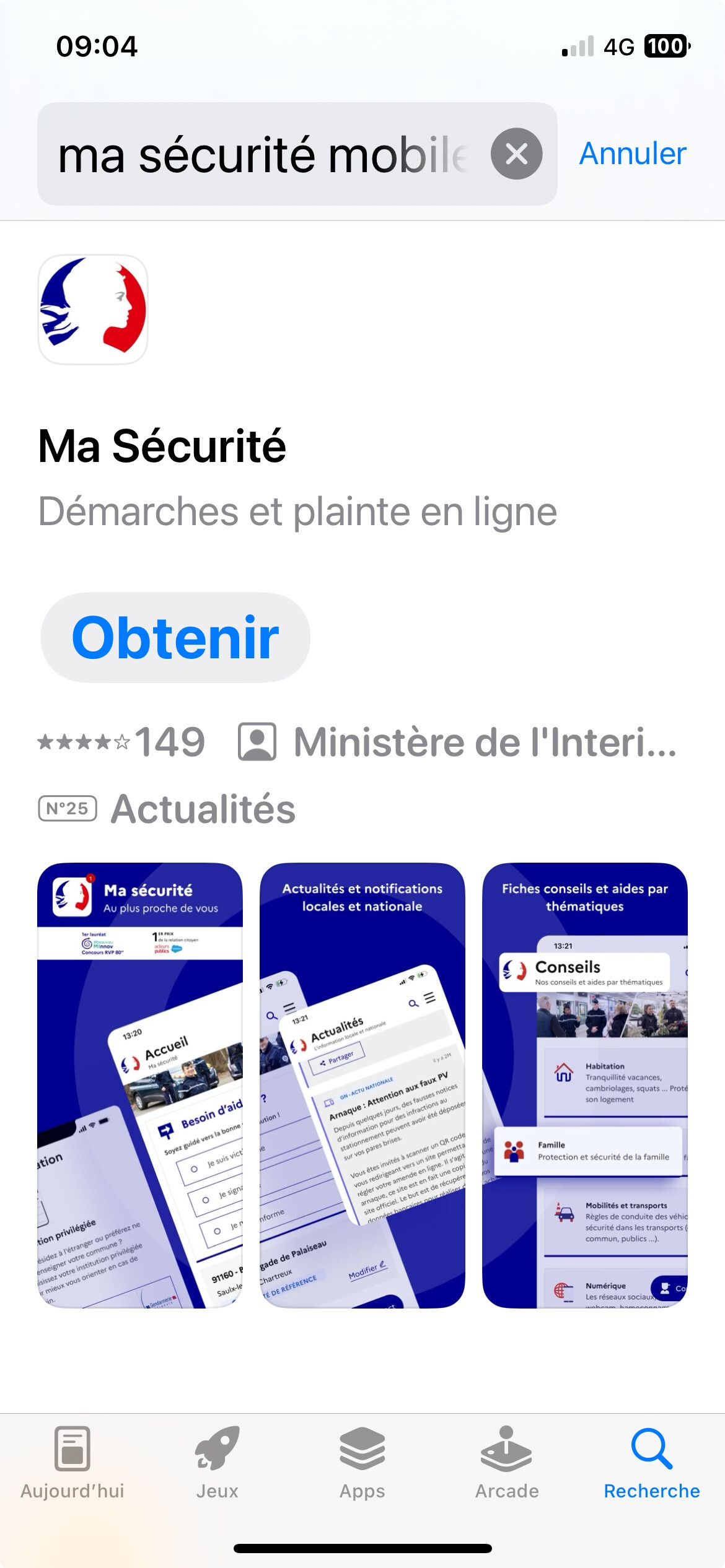Go to the Jeux tab
This screenshot has width=725, height=1568.
217,1463
